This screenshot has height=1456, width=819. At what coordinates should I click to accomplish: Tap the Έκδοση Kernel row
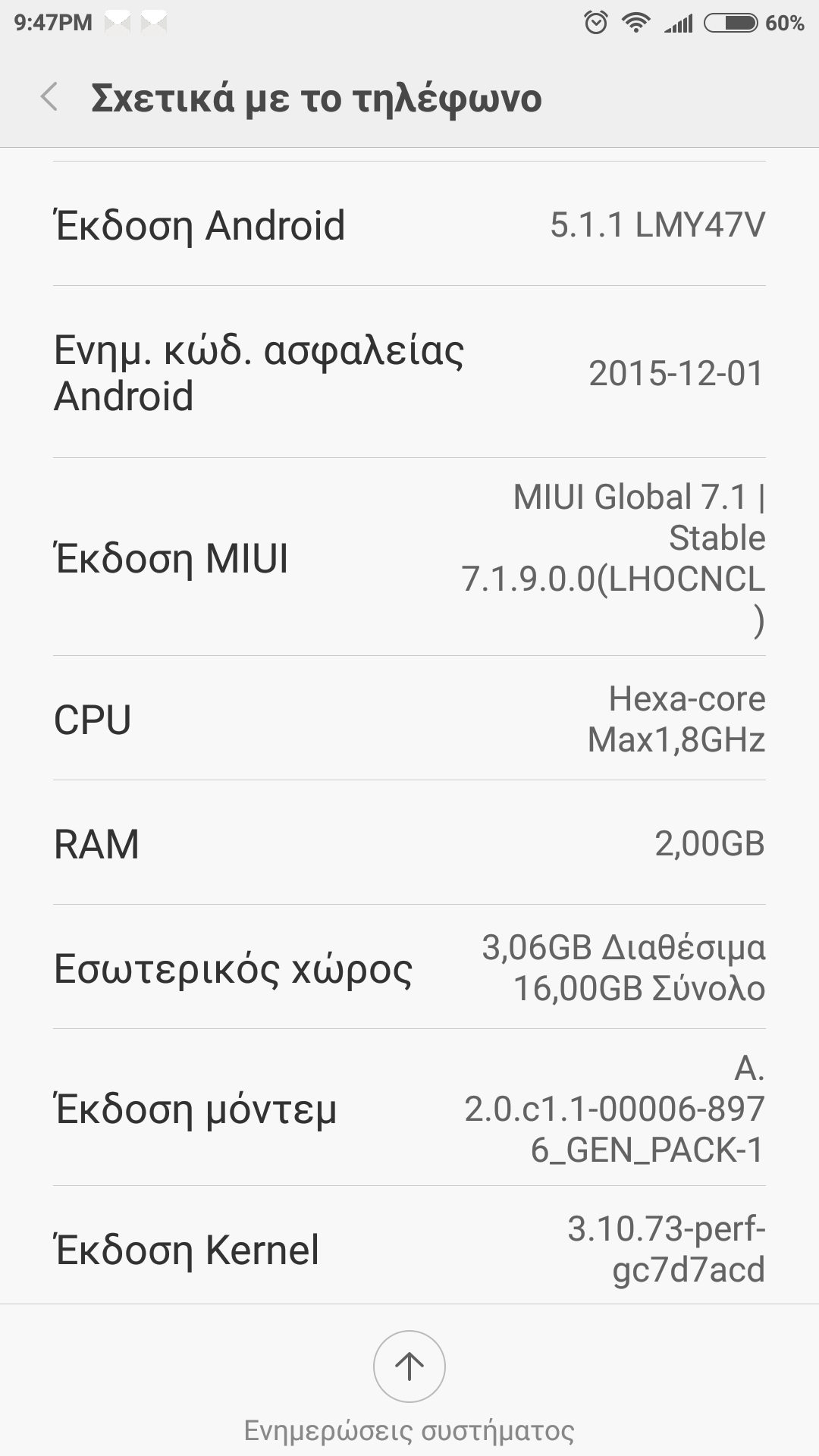[409, 1247]
